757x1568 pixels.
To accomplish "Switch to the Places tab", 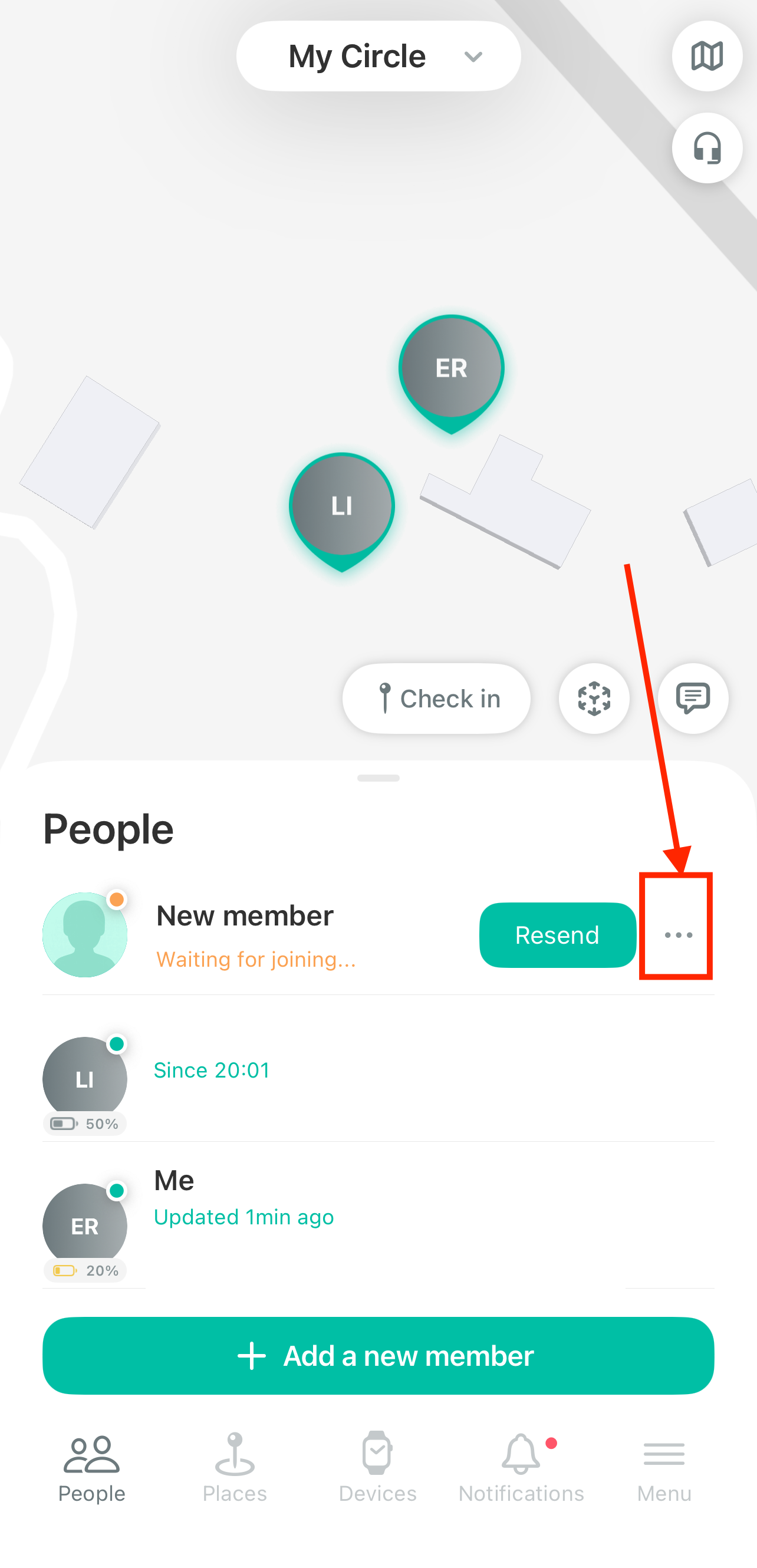I will 235,1468.
